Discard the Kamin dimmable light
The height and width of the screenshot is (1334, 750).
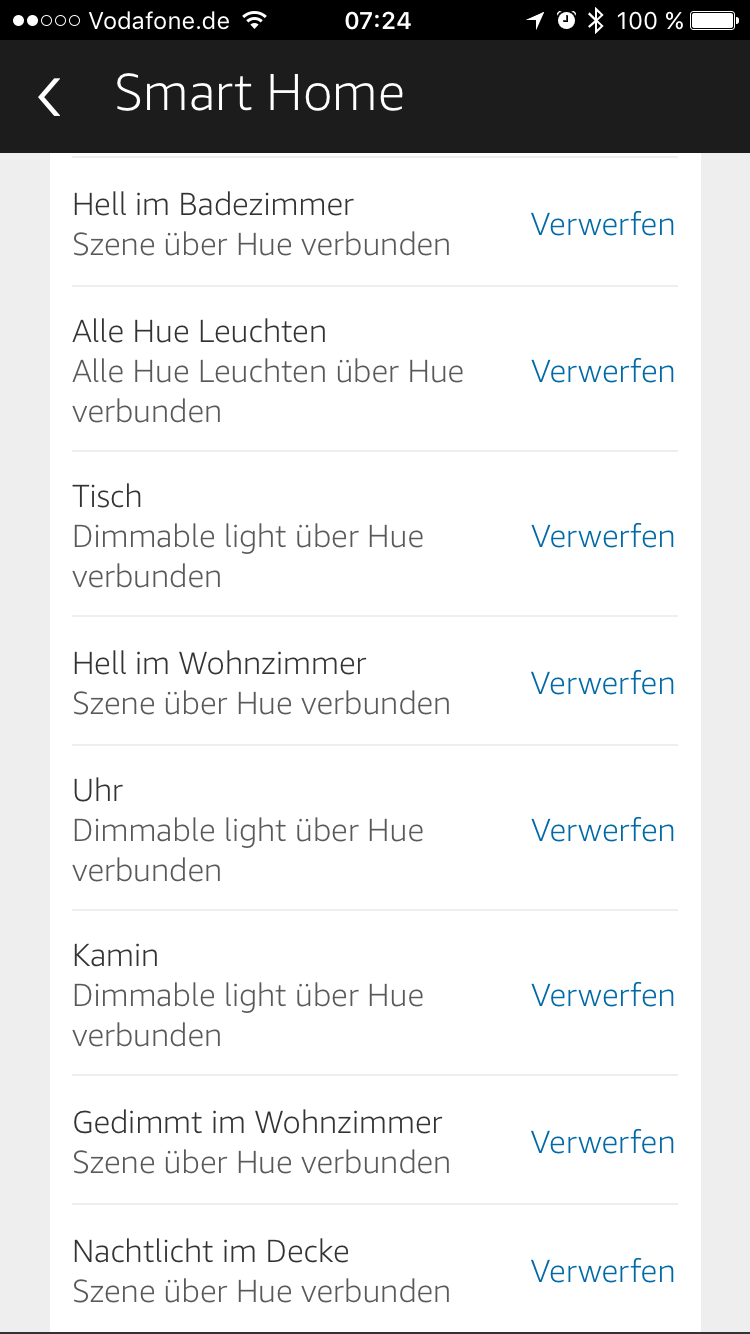pos(602,995)
